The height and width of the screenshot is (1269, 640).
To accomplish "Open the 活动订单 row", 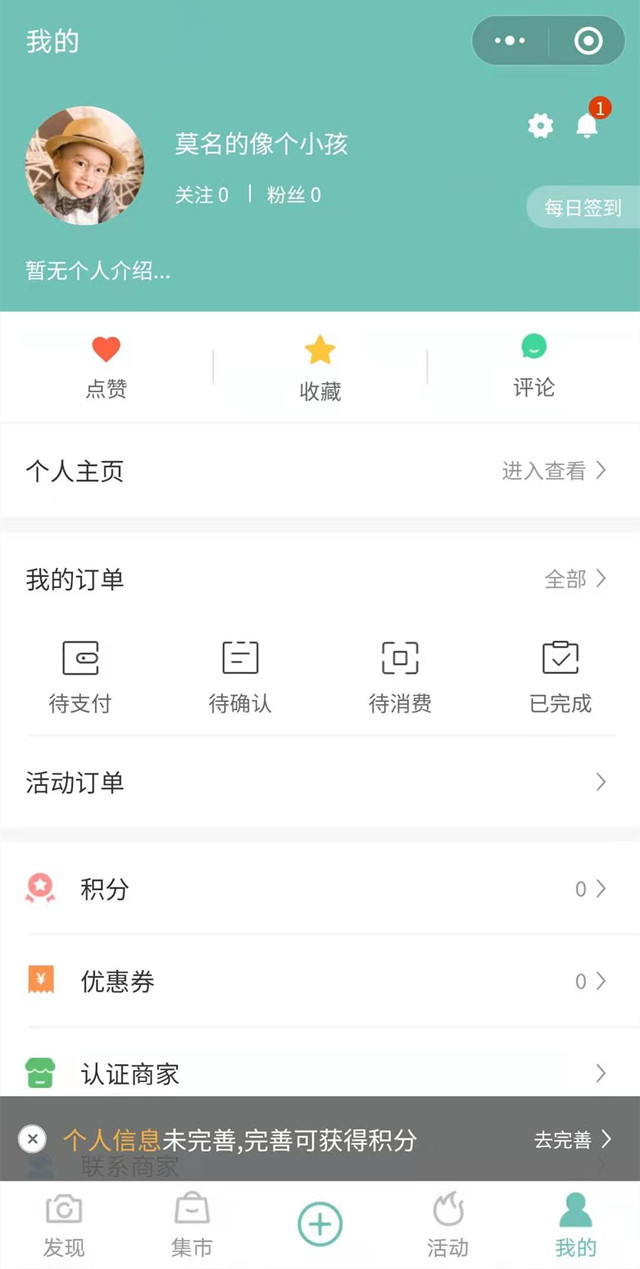I will [320, 782].
